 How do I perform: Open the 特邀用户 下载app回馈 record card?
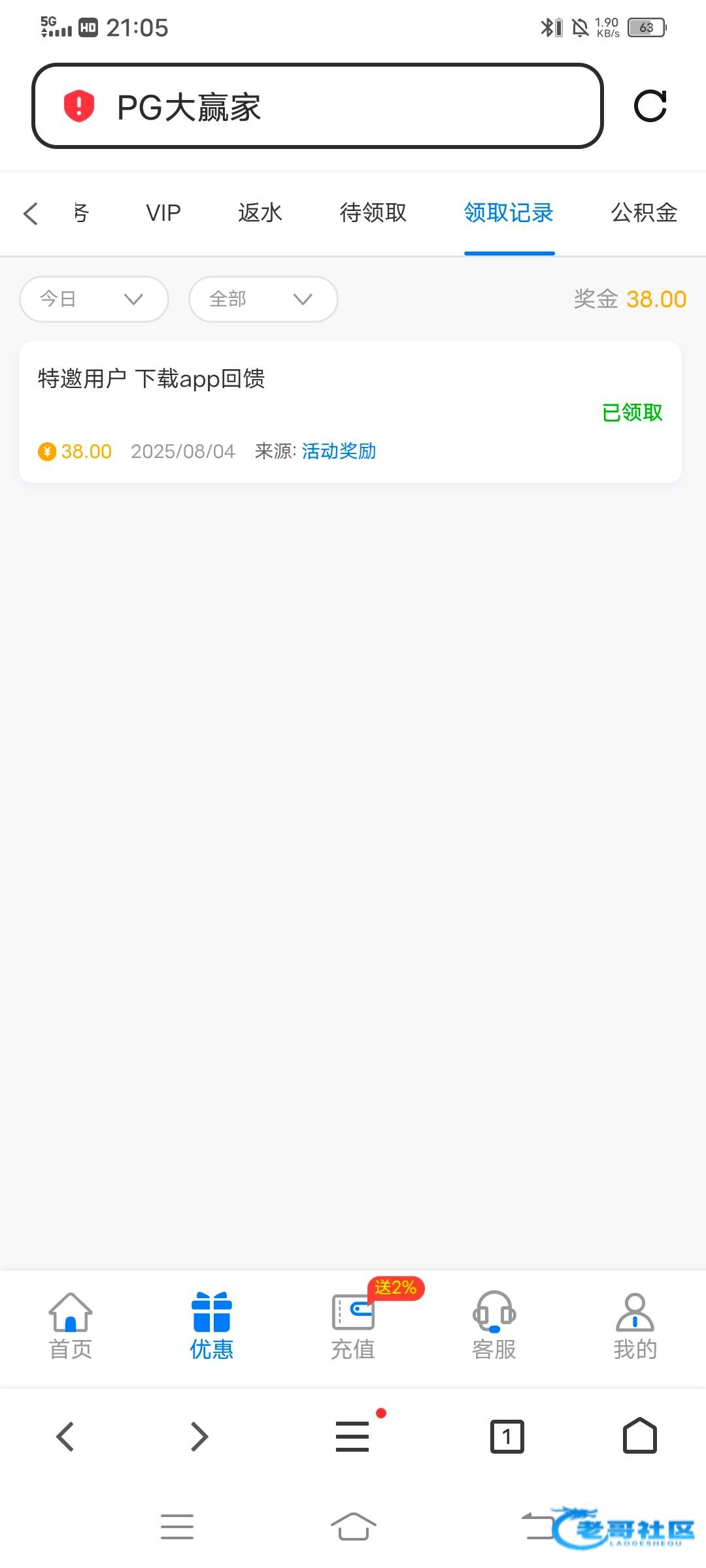[x=350, y=412]
